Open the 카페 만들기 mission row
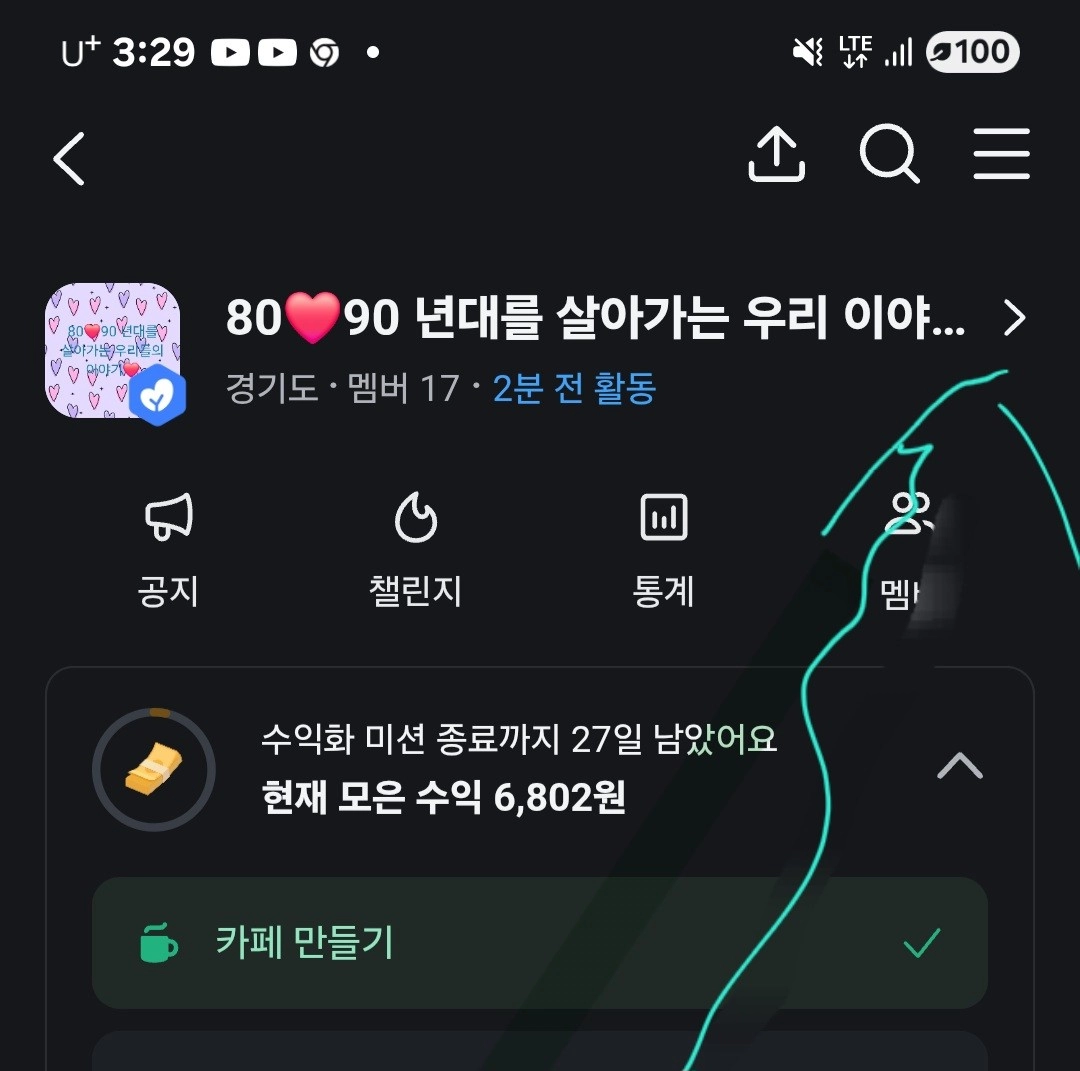This screenshot has width=1080, height=1071. pos(540,943)
